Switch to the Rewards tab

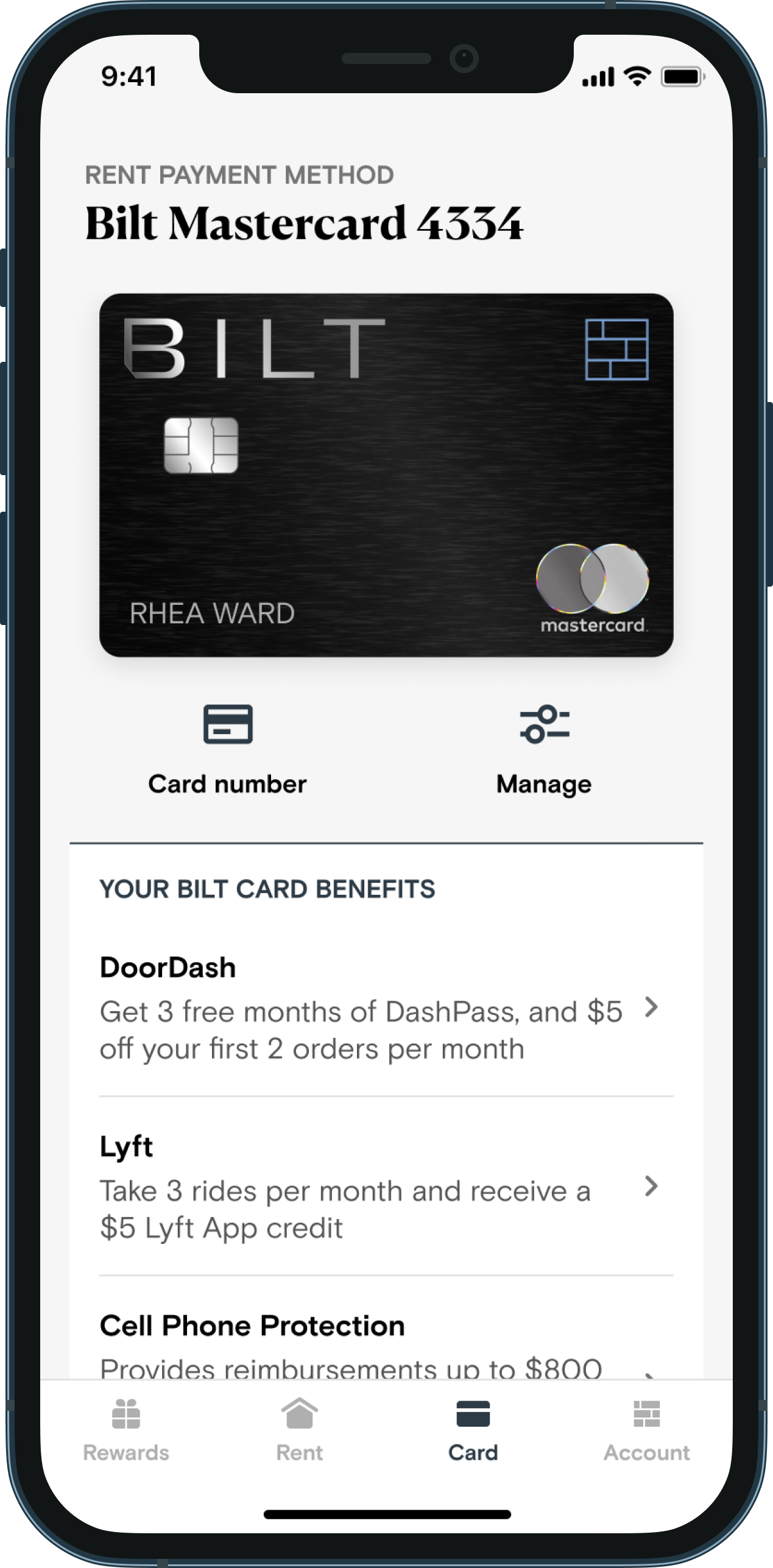pyautogui.click(x=126, y=1430)
